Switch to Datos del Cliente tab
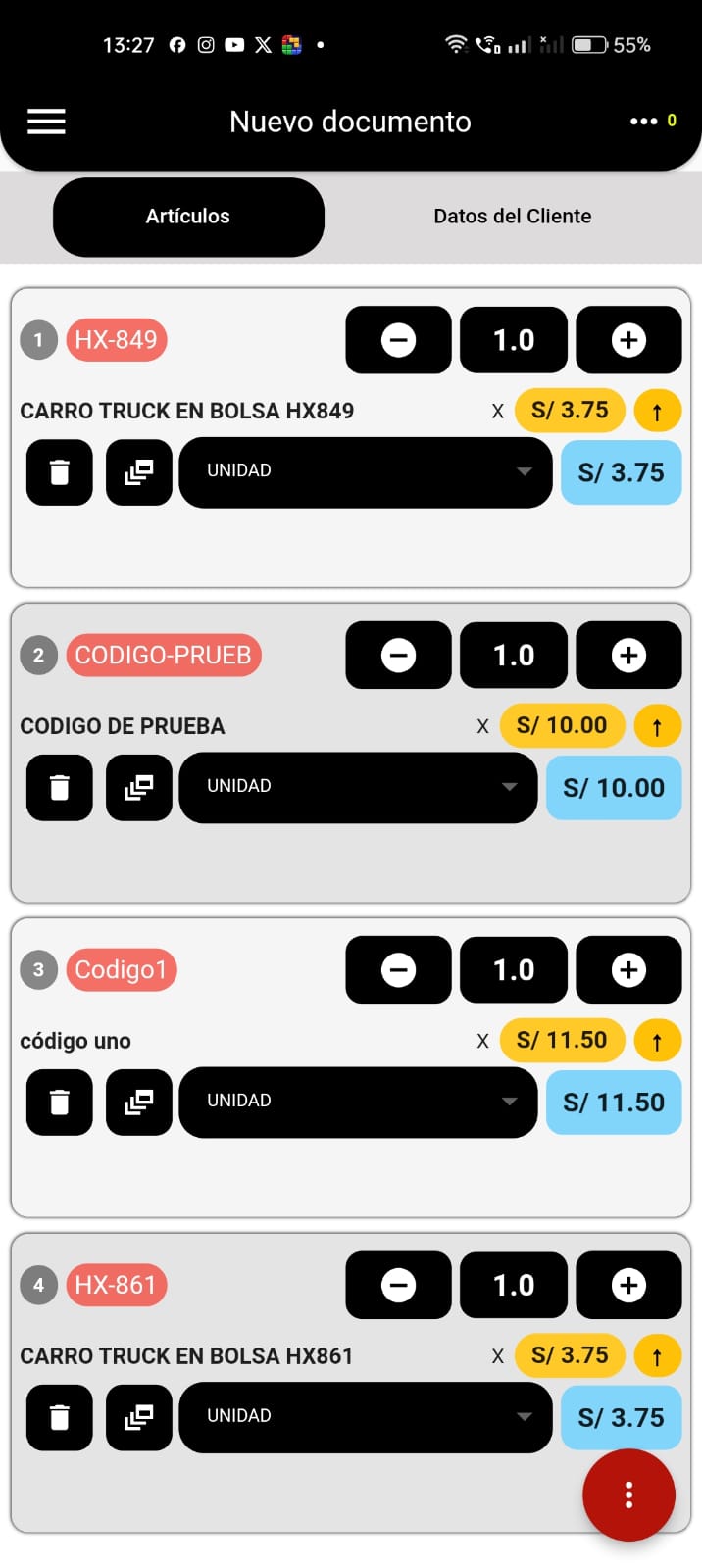Image resolution: width=702 pixels, height=1568 pixels. [x=512, y=217]
